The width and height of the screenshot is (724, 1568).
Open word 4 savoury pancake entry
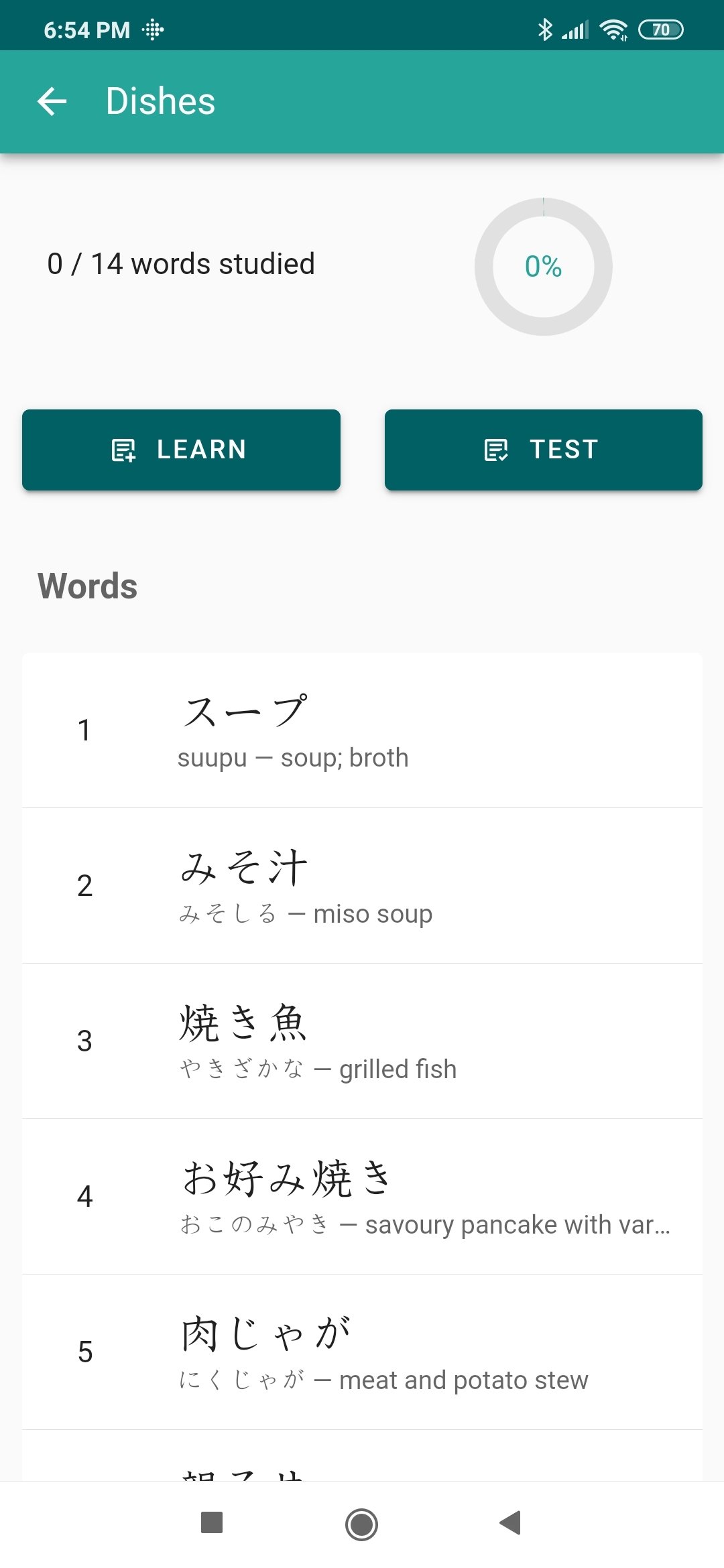pyautogui.click(x=362, y=1197)
